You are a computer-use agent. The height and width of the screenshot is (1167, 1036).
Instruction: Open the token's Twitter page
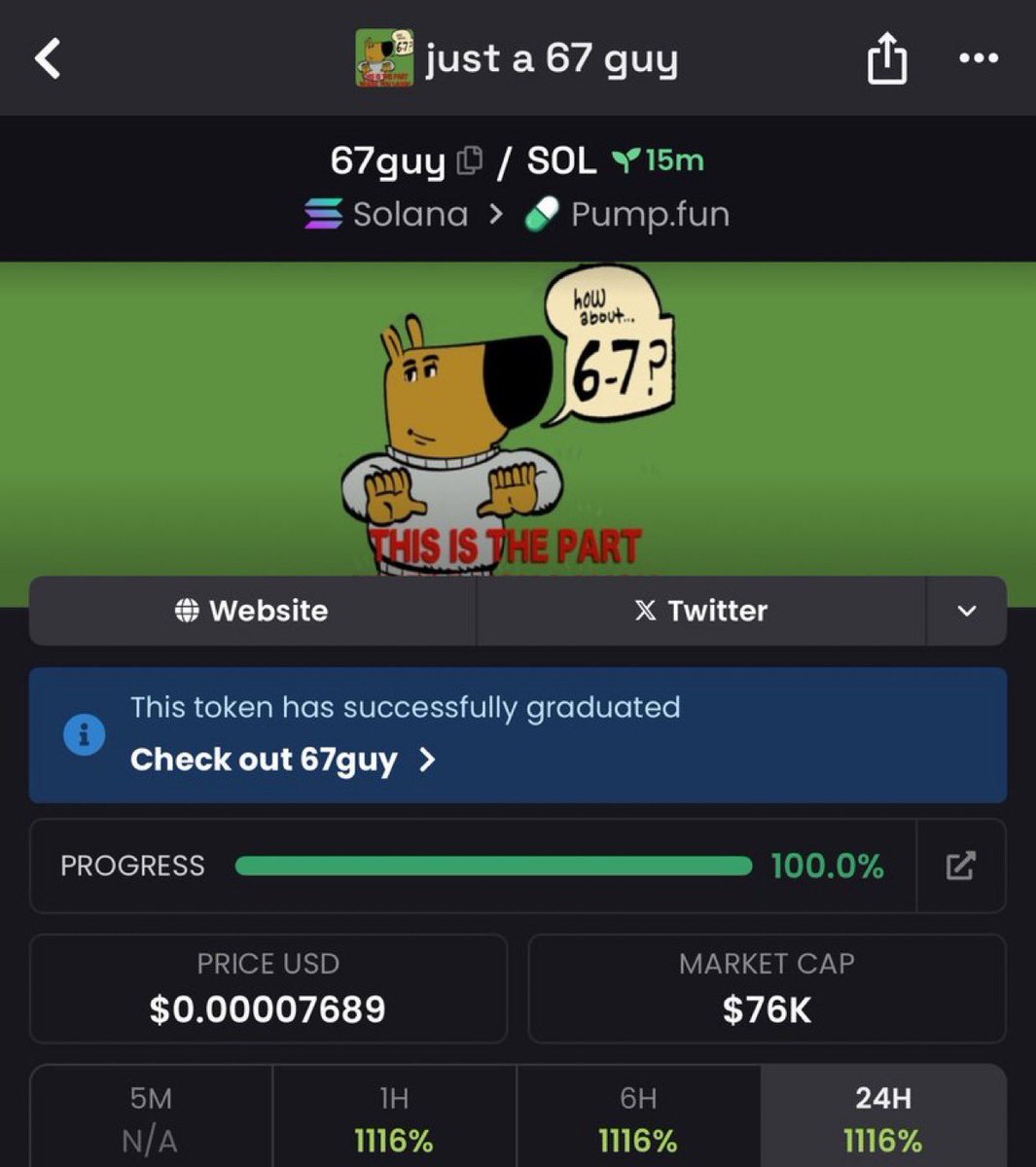700,611
